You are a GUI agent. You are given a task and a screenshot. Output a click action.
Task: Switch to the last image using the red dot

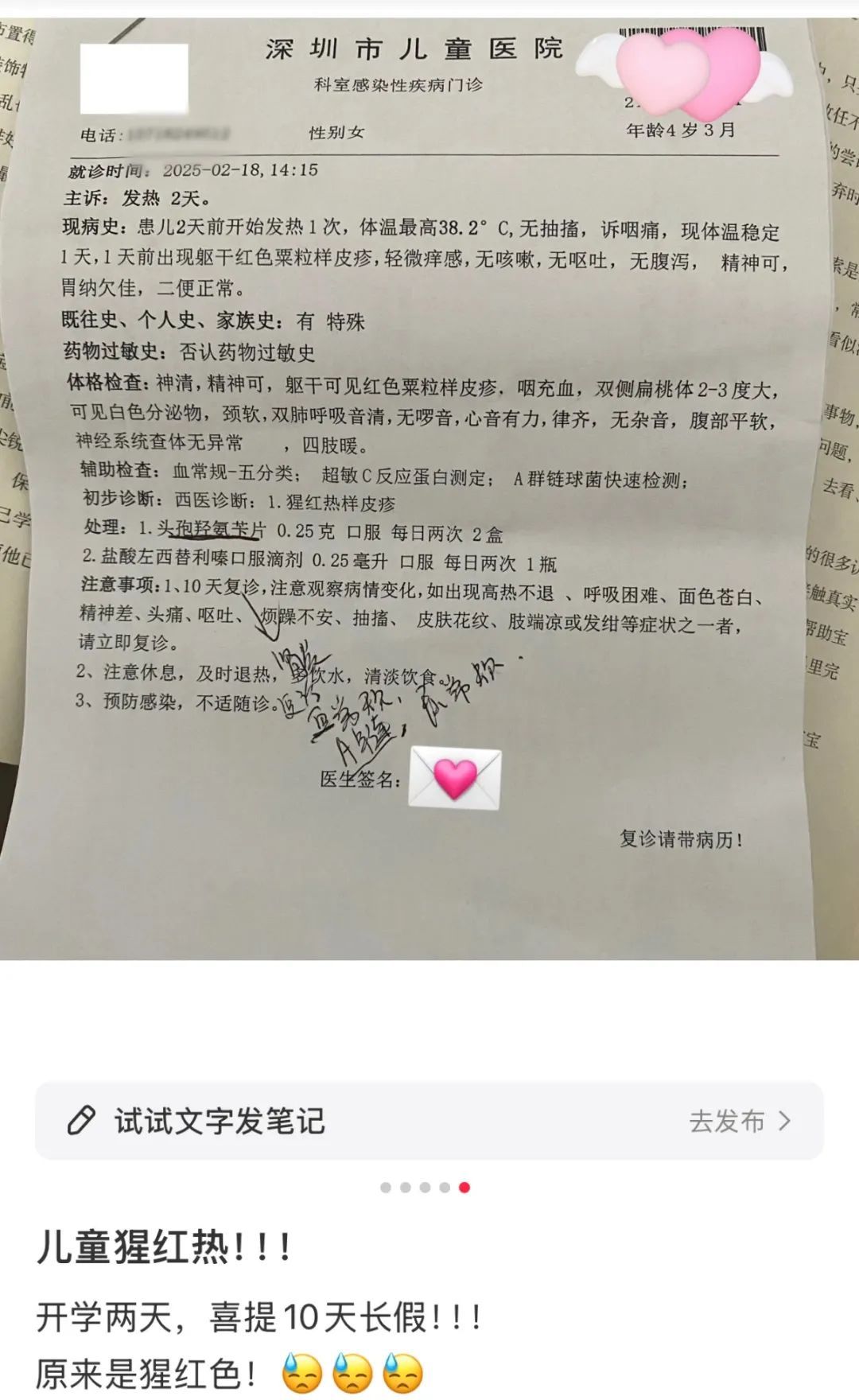[x=463, y=1185]
